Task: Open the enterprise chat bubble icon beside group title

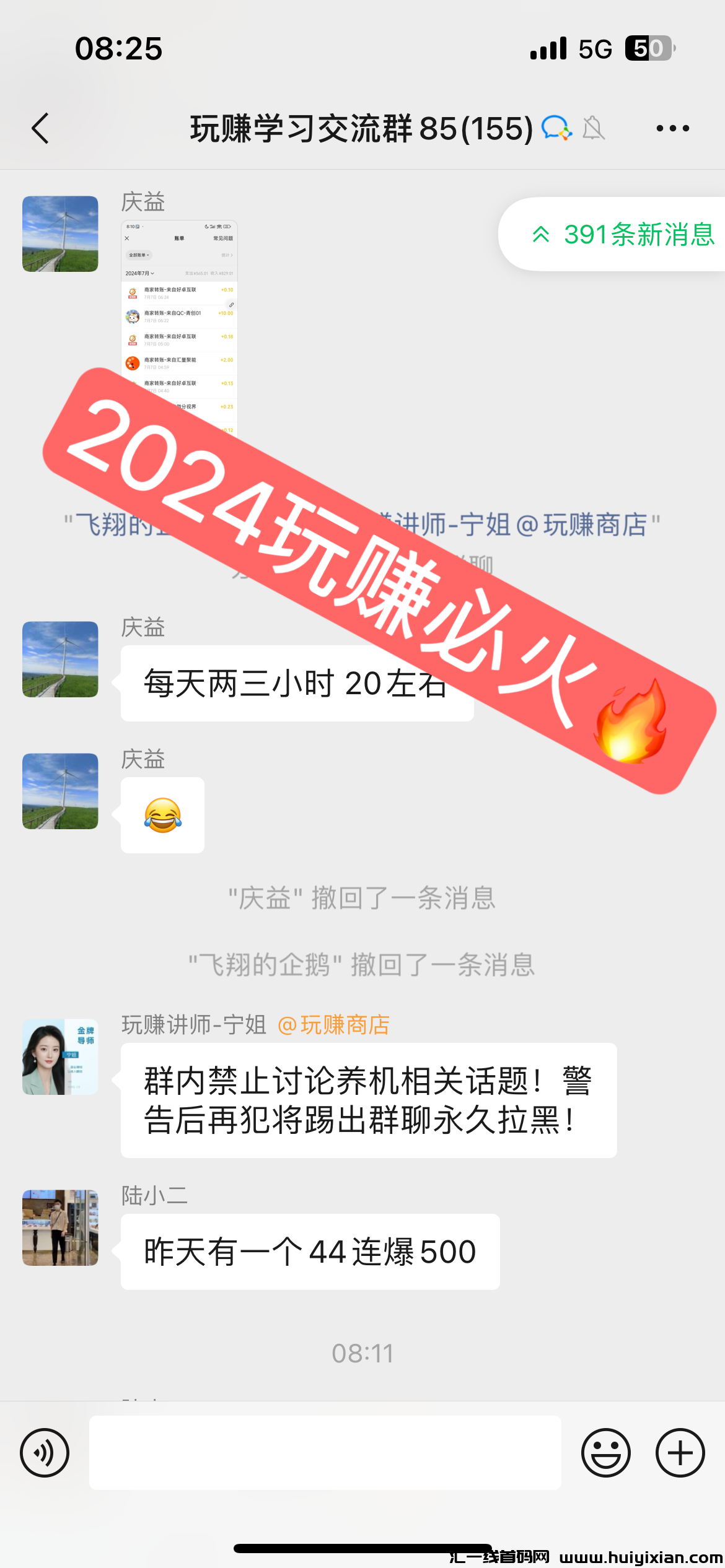Action: tap(556, 128)
